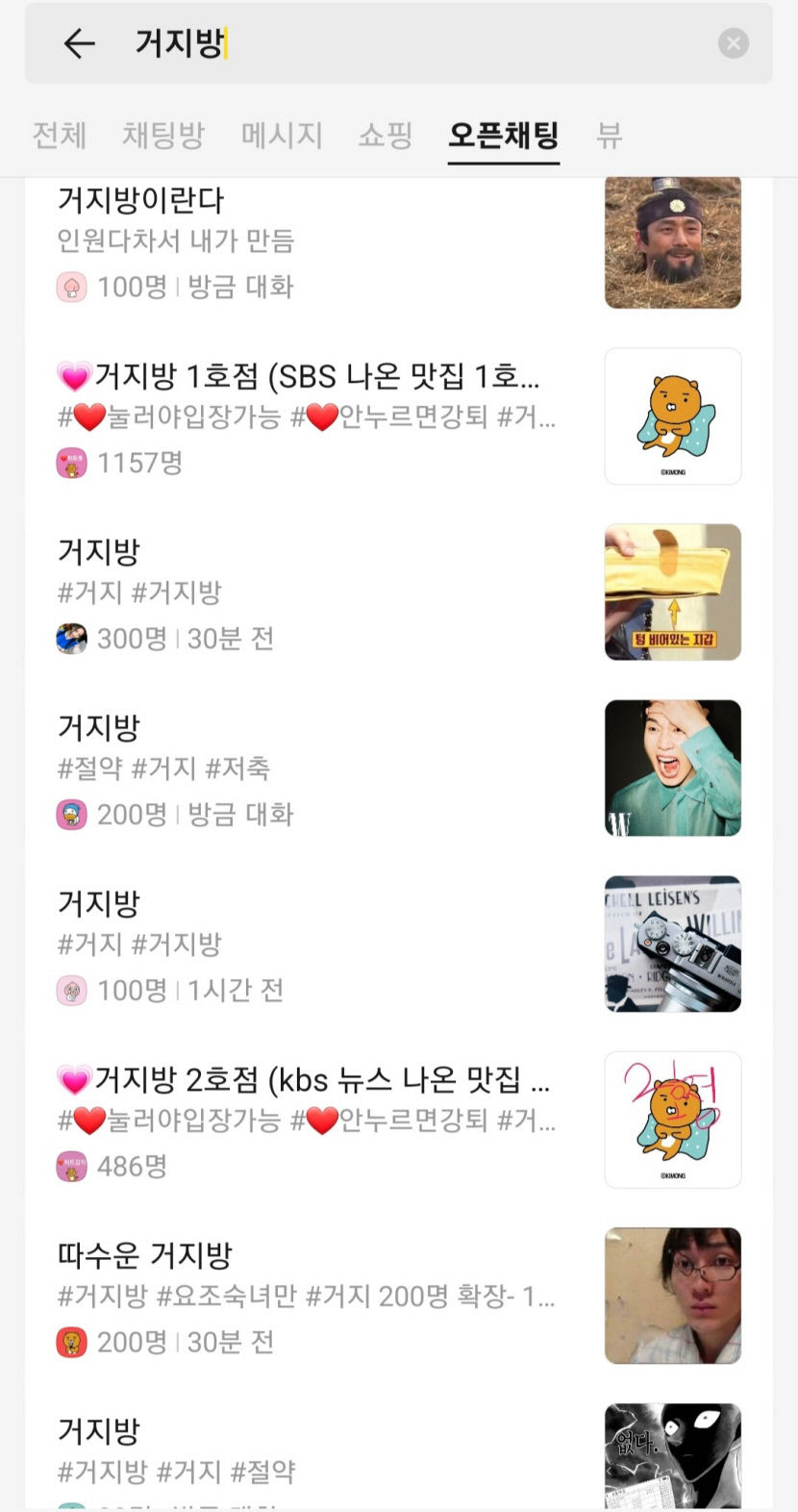Open the 뷰 tab

(609, 136)
